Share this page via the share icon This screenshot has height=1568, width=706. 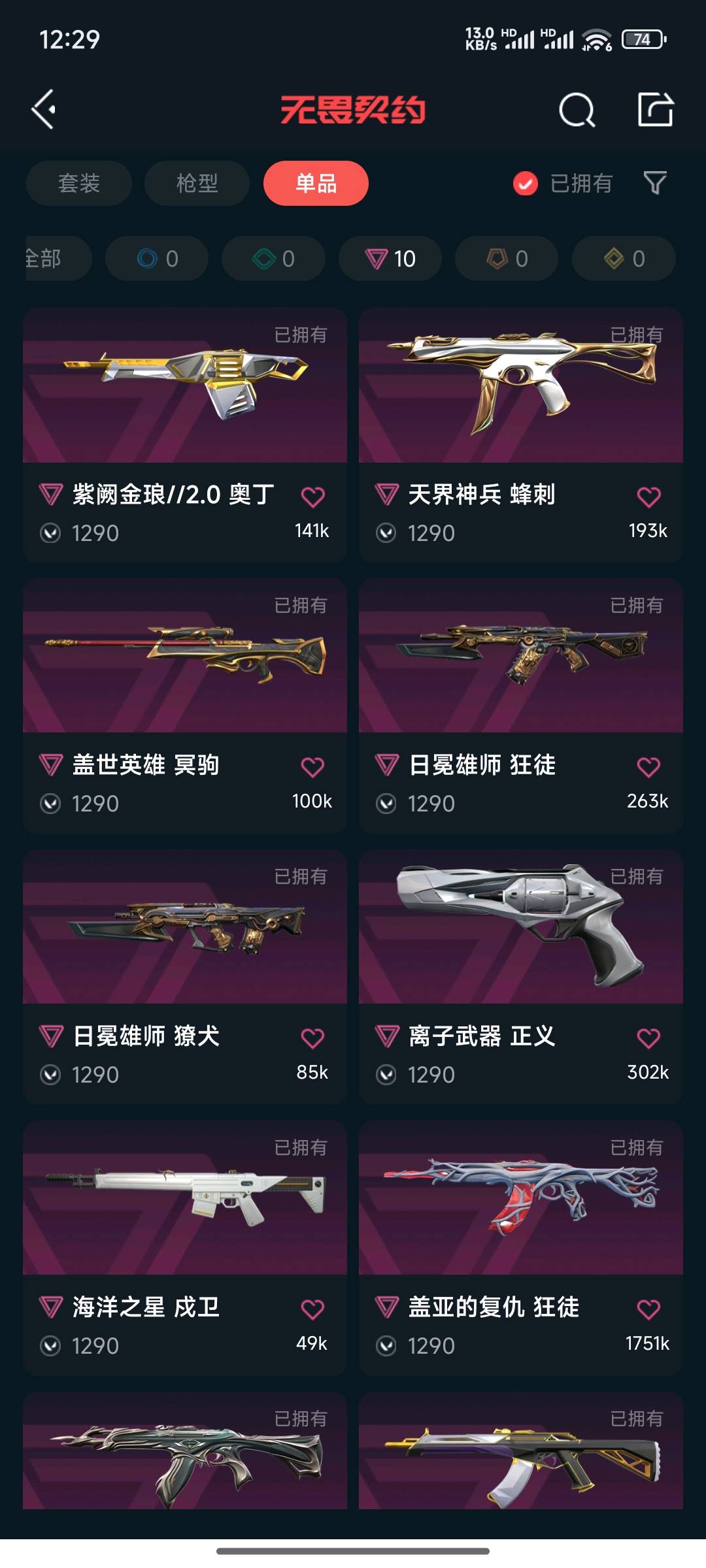click(655, 109)
